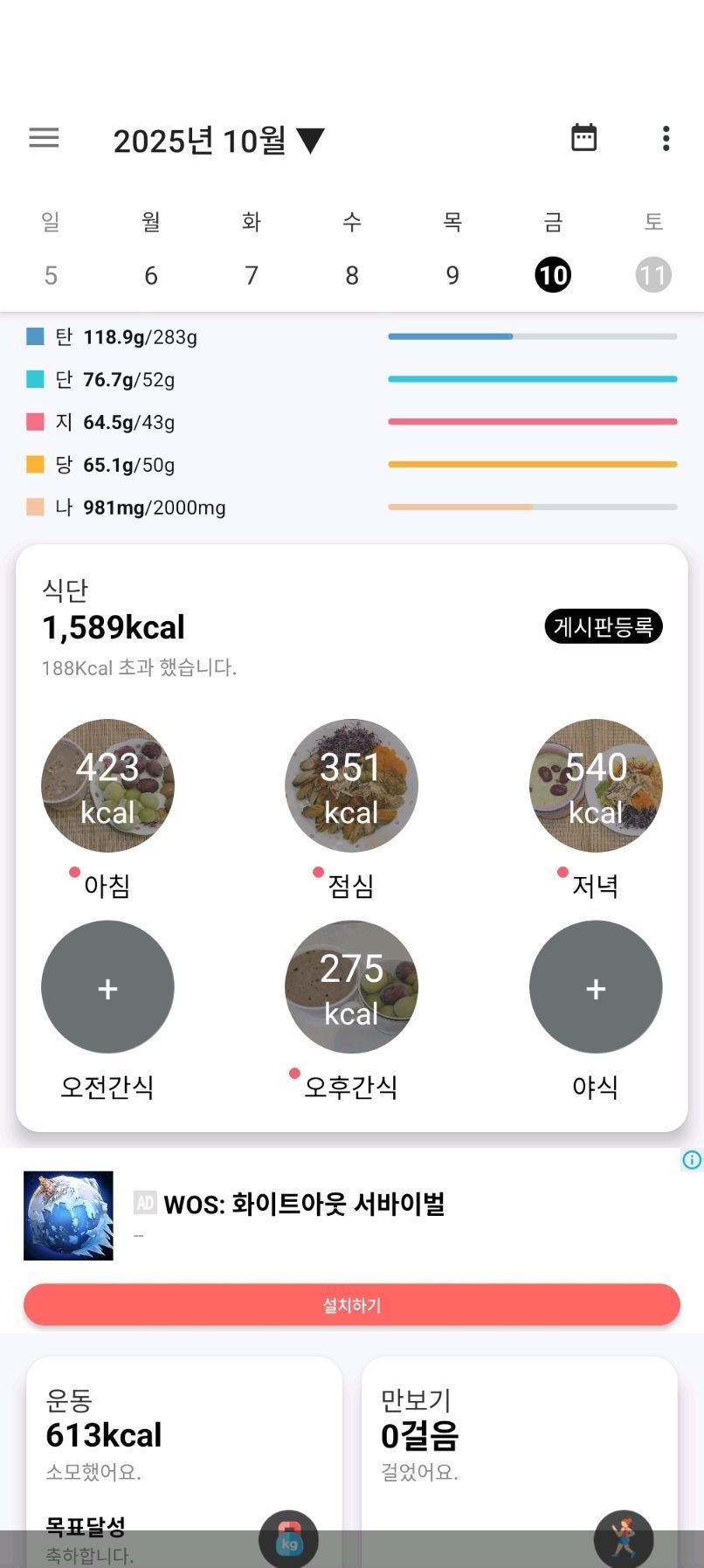
Task: Select Tuesday the 7th
Action: click(x=252, y=275)
